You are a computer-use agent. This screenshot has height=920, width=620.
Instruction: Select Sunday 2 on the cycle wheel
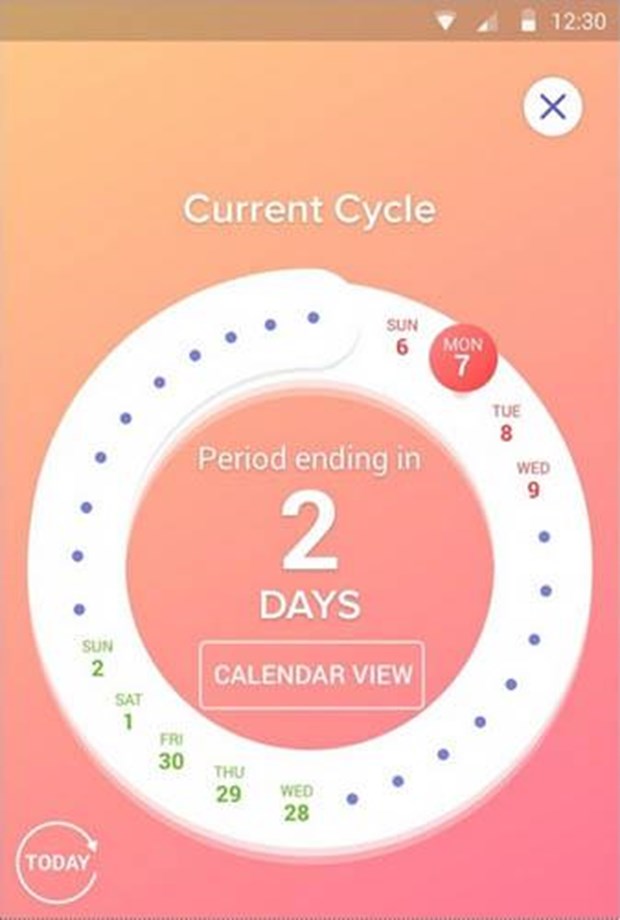click(x=97, y=660)
